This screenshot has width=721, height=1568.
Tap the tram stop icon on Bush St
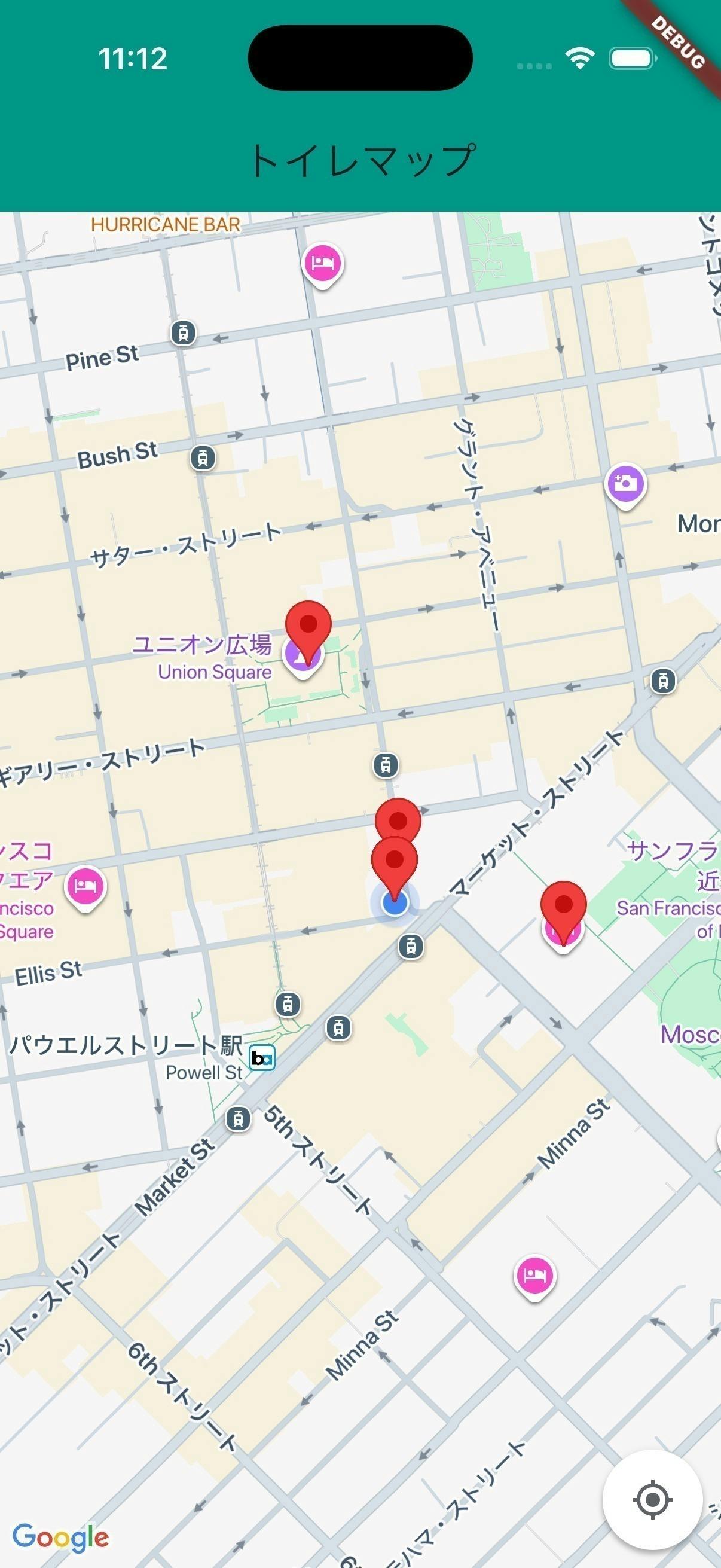point(203,457)
